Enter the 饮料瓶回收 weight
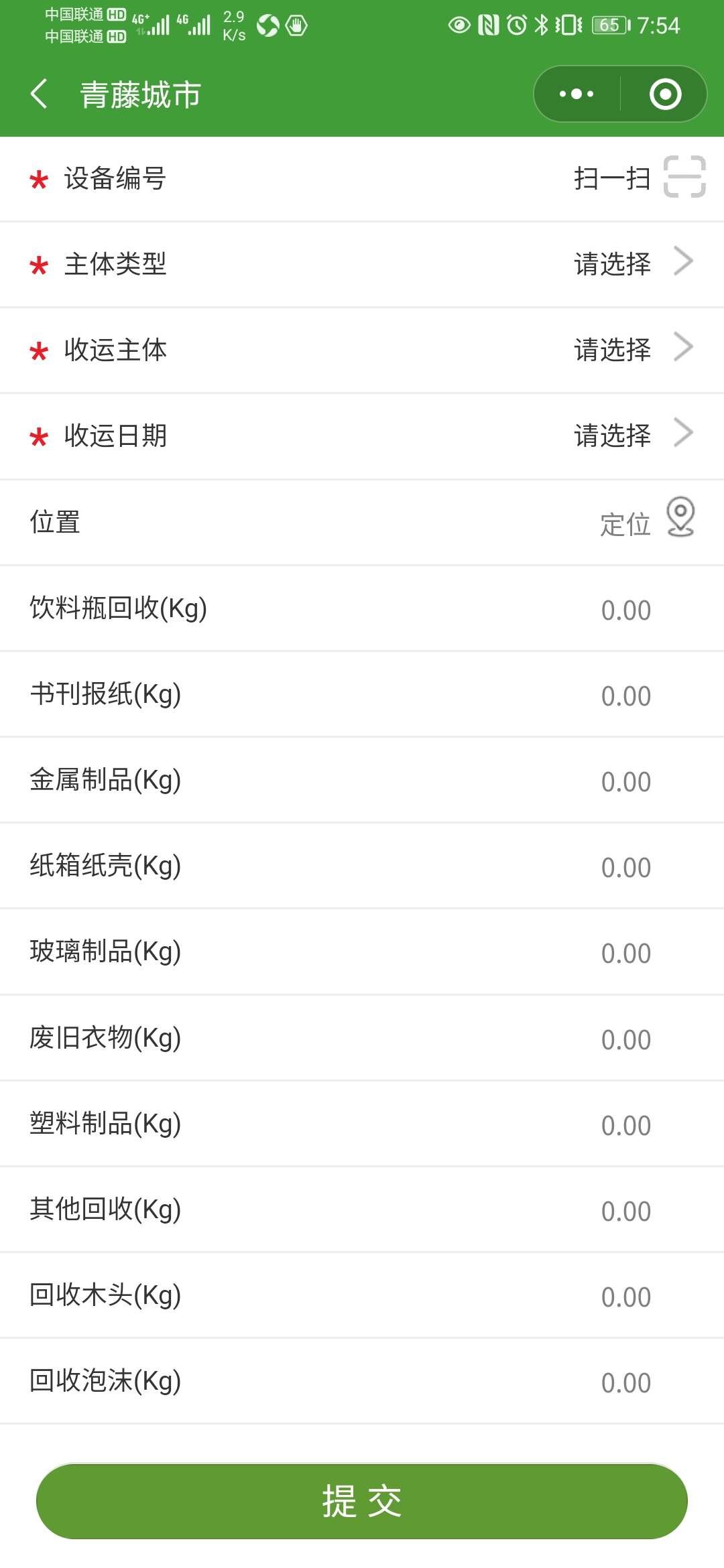The width and height of the screenshot is (724, 1568). coord(625,610)
